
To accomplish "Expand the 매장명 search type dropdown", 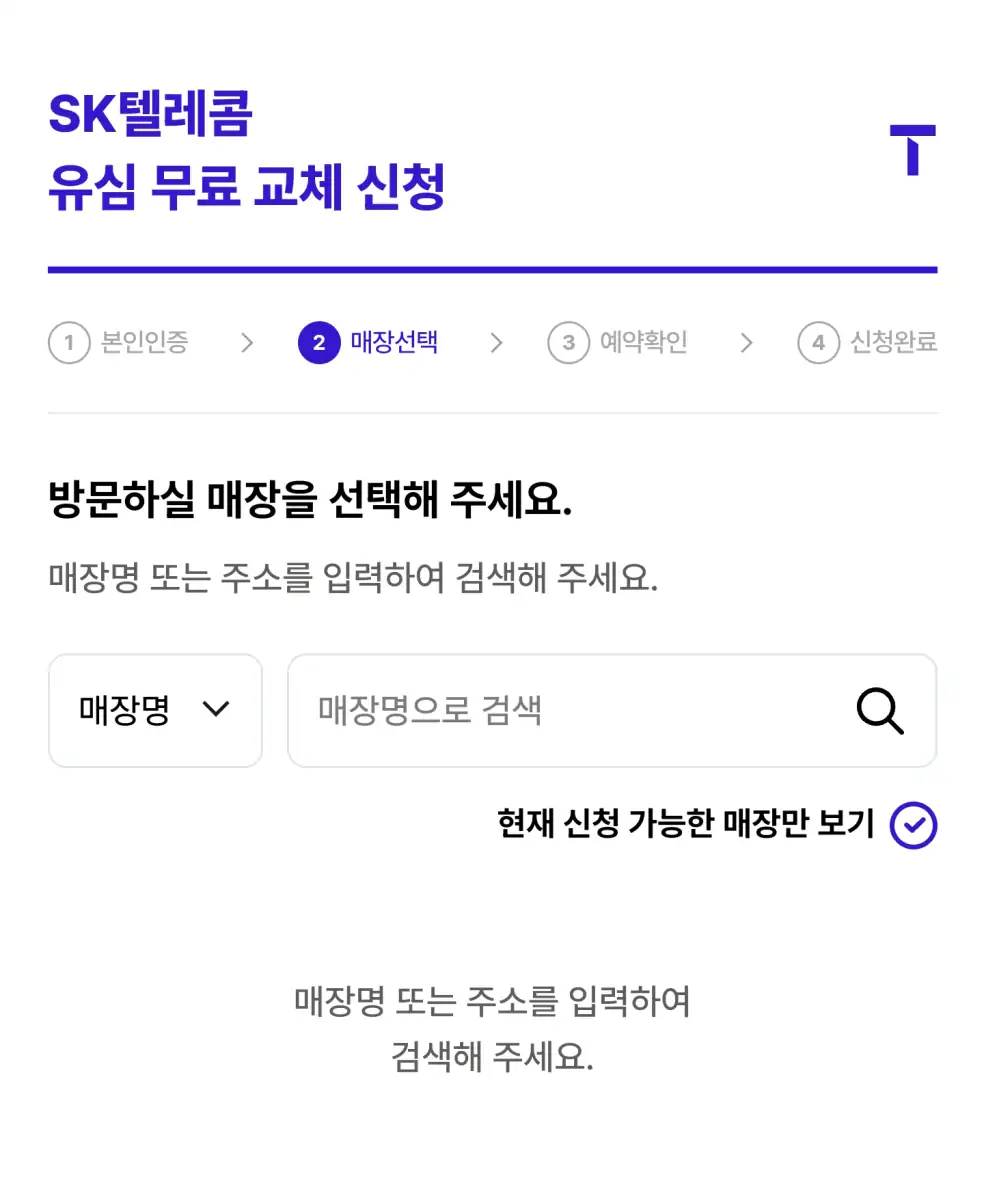I will [x=155, y=711].
